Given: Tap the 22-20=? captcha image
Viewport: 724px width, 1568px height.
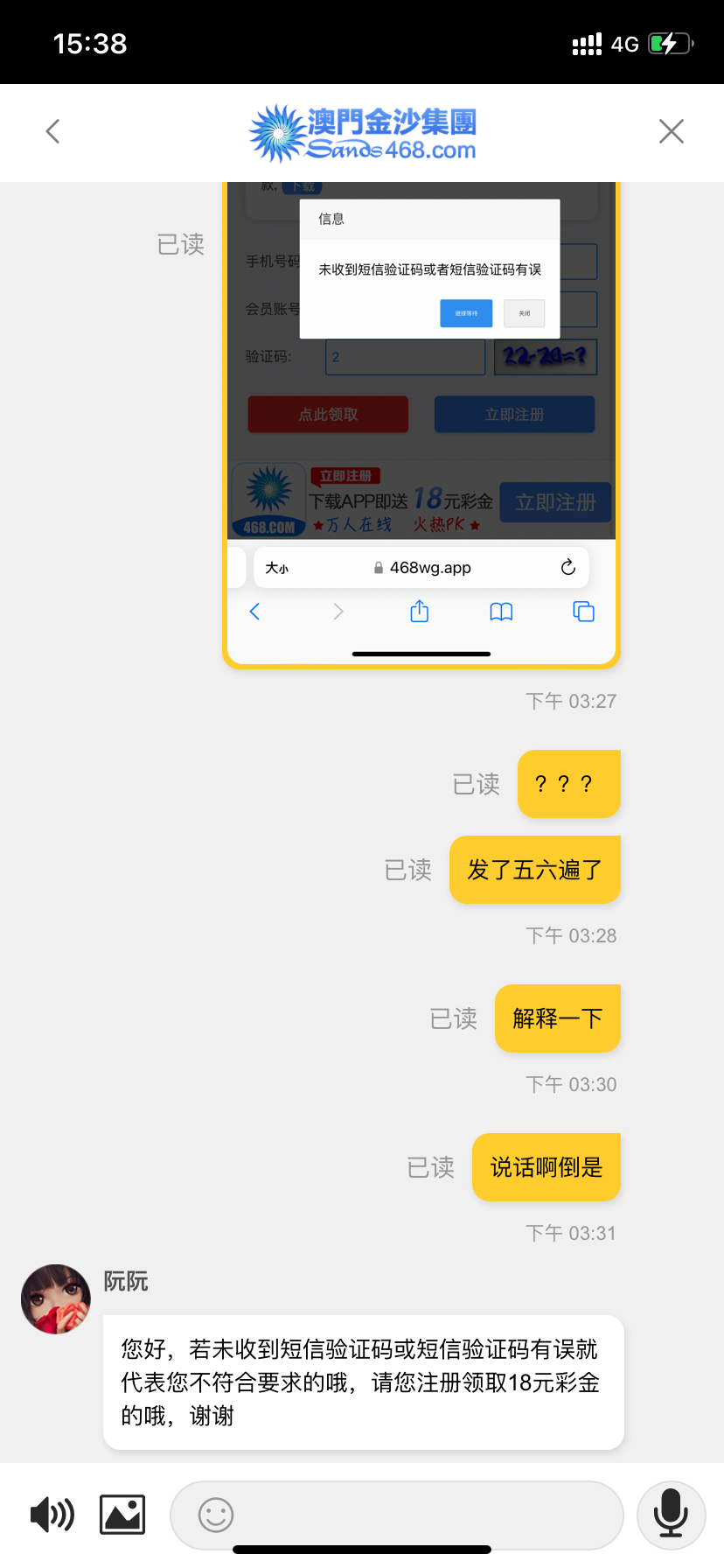Looking at the screenshot, I should point(545,356).
